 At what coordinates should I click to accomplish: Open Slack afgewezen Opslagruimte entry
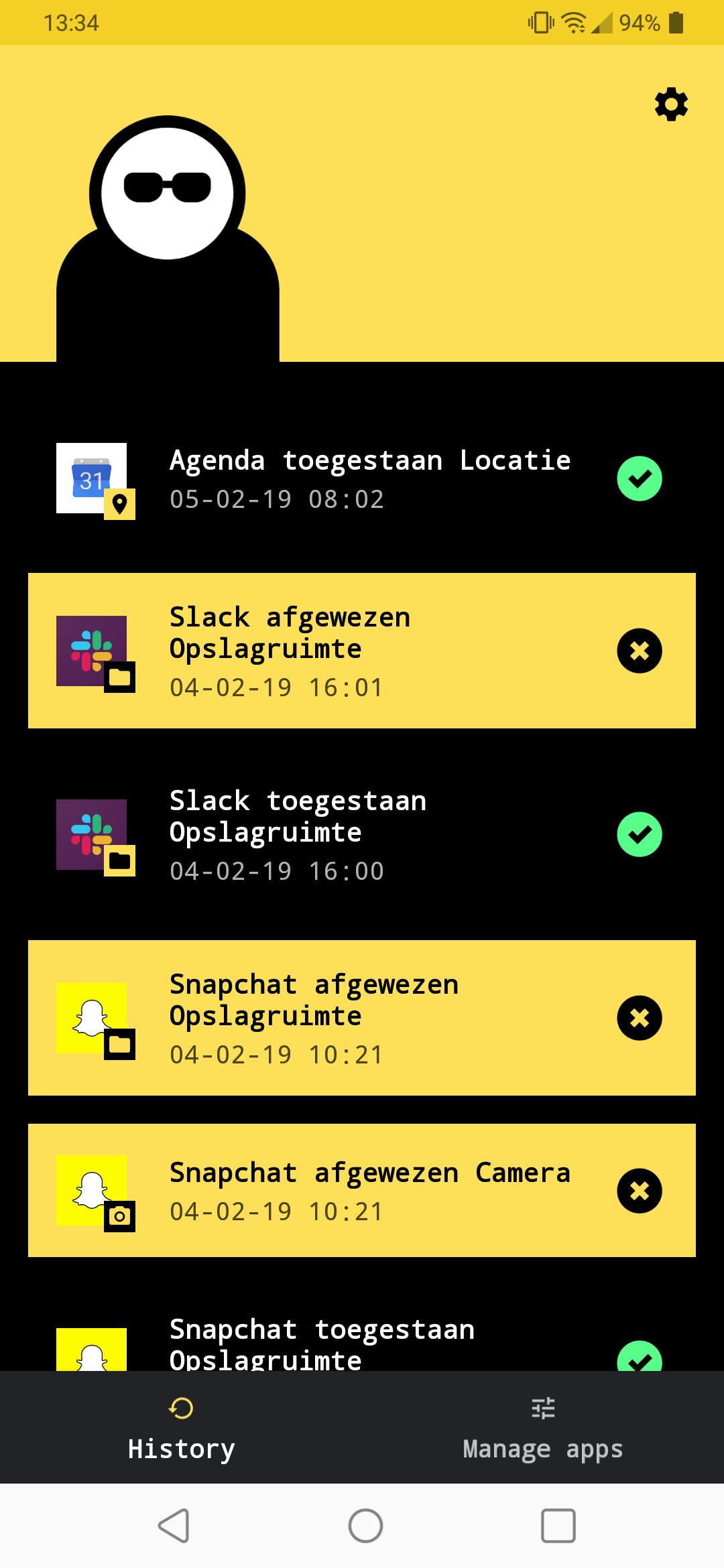click(362, 651)
